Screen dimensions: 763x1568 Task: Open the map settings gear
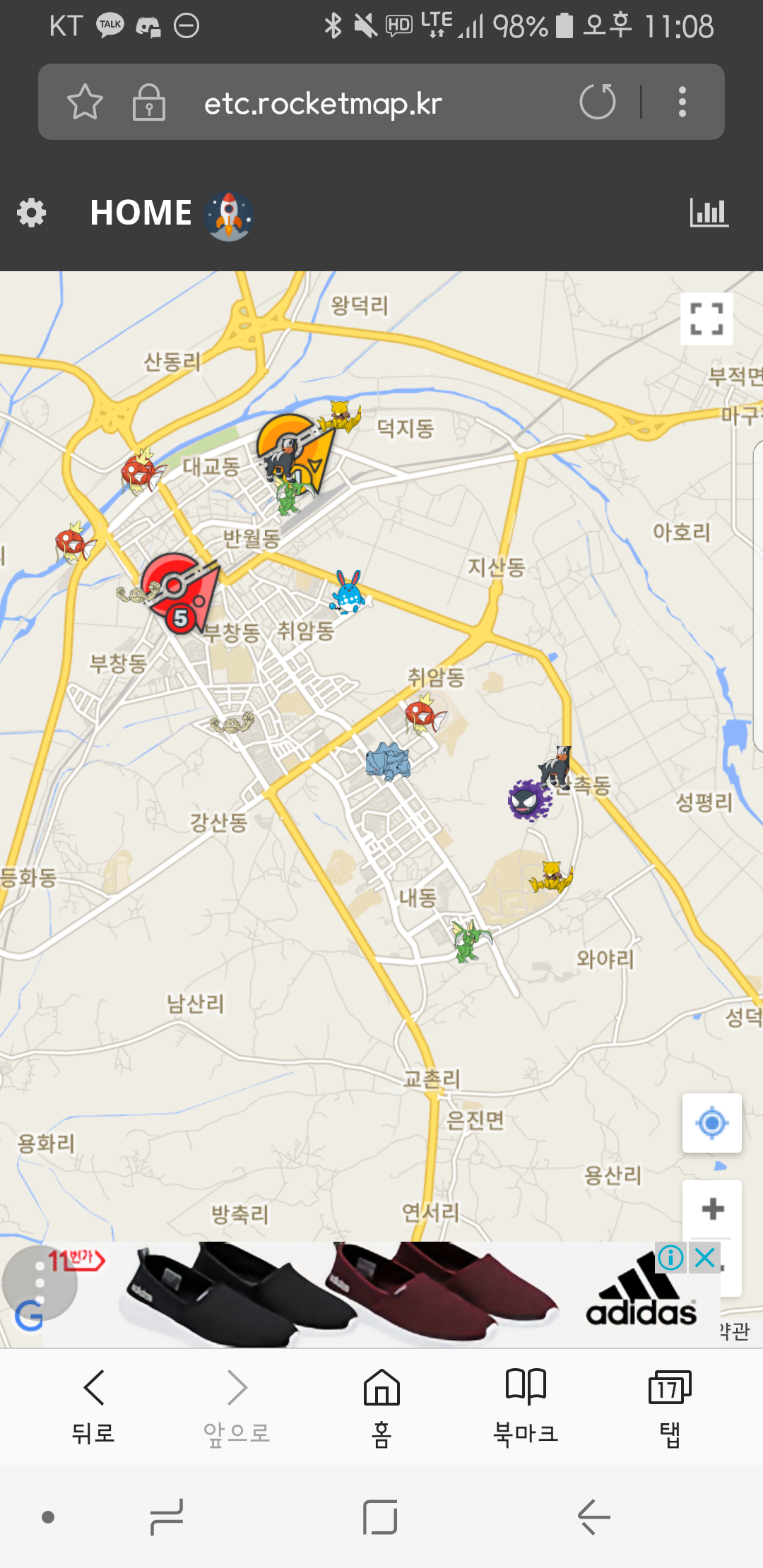[x=32, y=213]
